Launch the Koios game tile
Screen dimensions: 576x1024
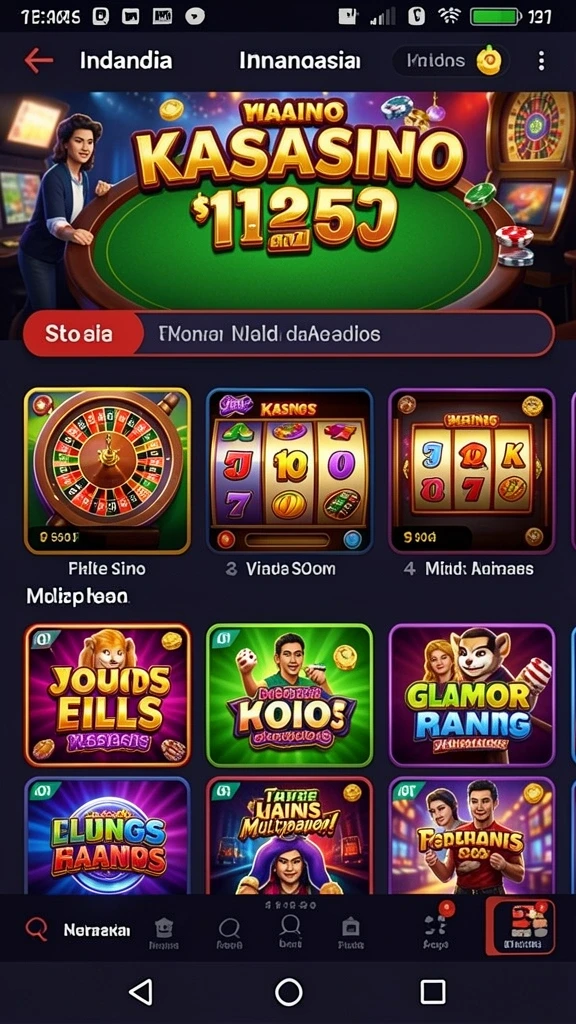(289, 694)
